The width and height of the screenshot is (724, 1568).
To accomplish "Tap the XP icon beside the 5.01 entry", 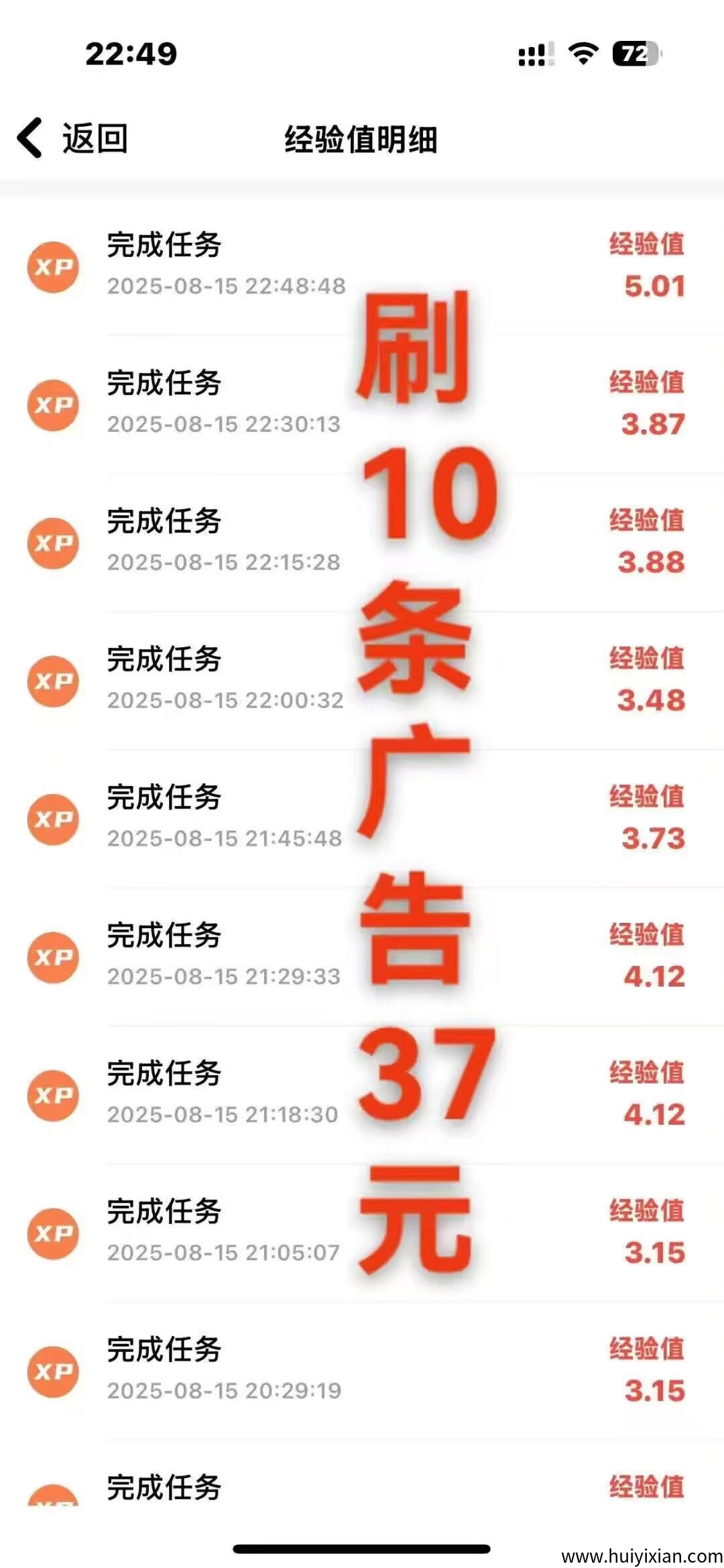I will click(x=54, y=267).
